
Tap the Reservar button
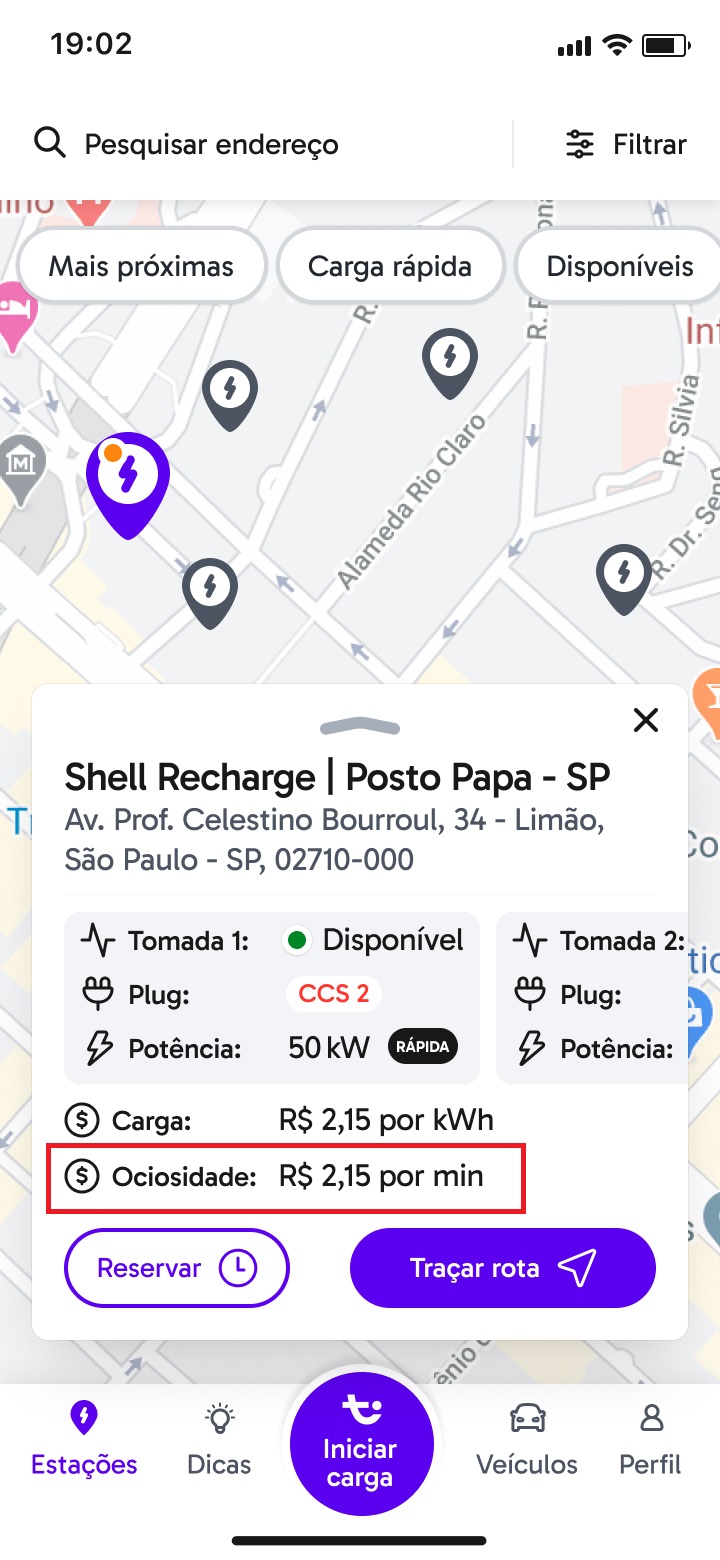pos(177,1268)
